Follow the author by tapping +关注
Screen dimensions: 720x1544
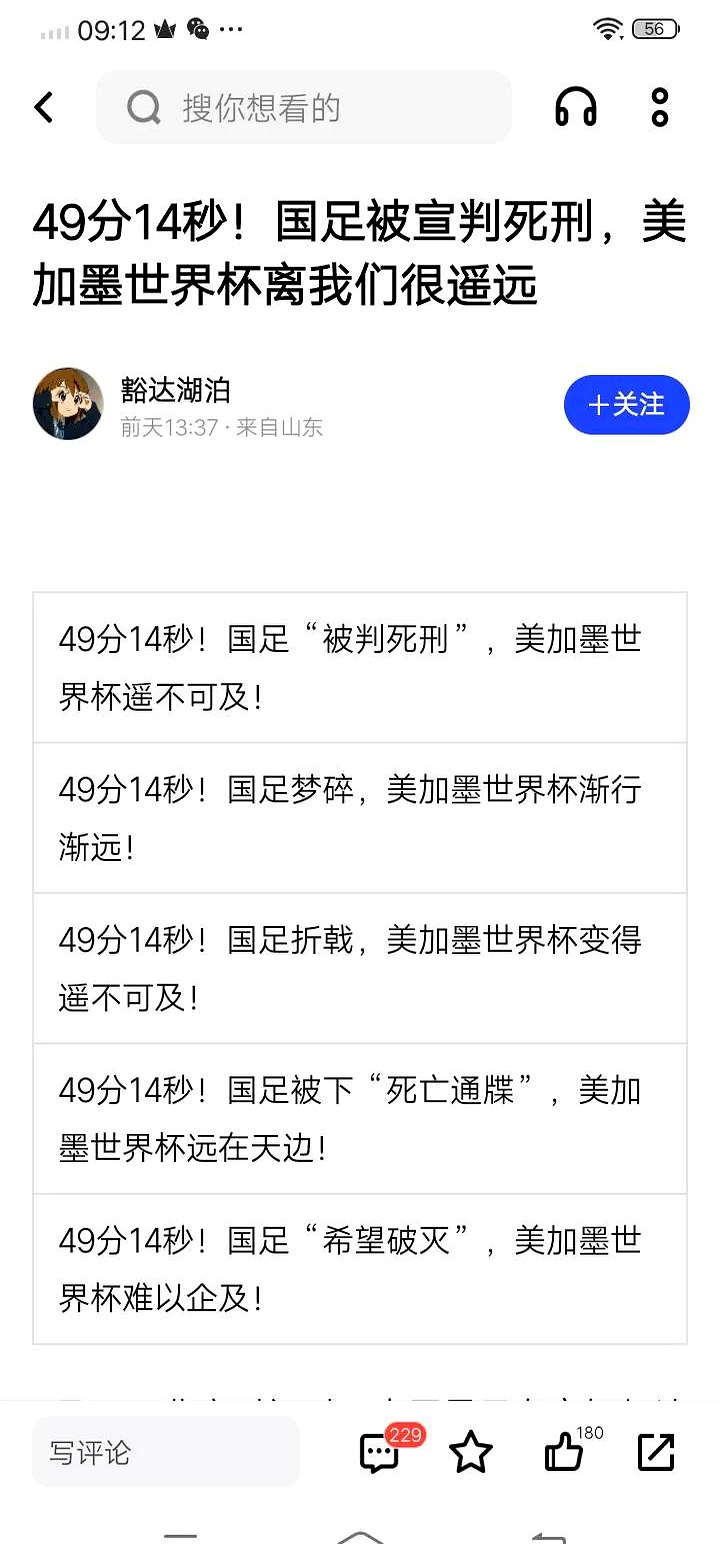627,405
